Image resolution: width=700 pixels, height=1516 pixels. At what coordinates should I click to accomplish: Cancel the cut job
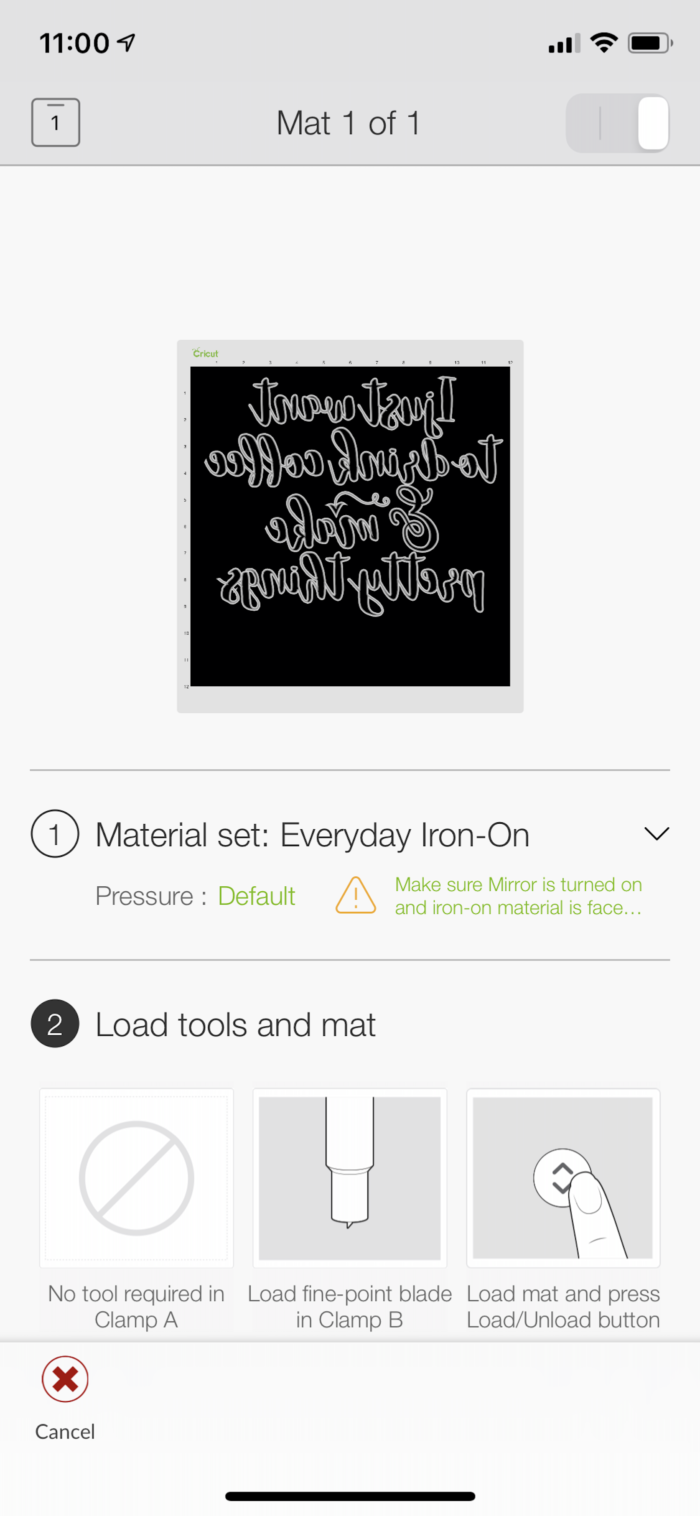pos(65,1399)
